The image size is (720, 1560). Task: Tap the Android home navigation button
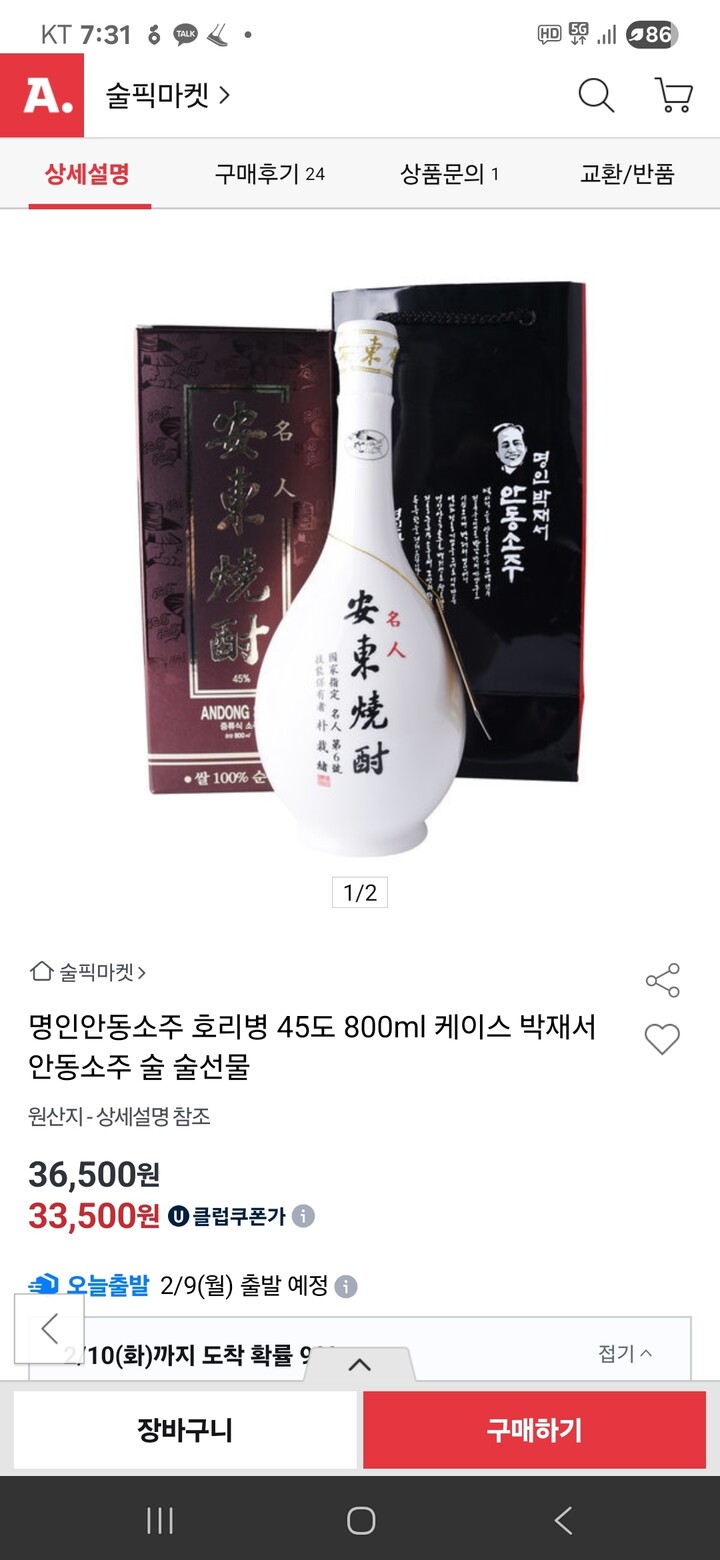(x=360, y=1522)
